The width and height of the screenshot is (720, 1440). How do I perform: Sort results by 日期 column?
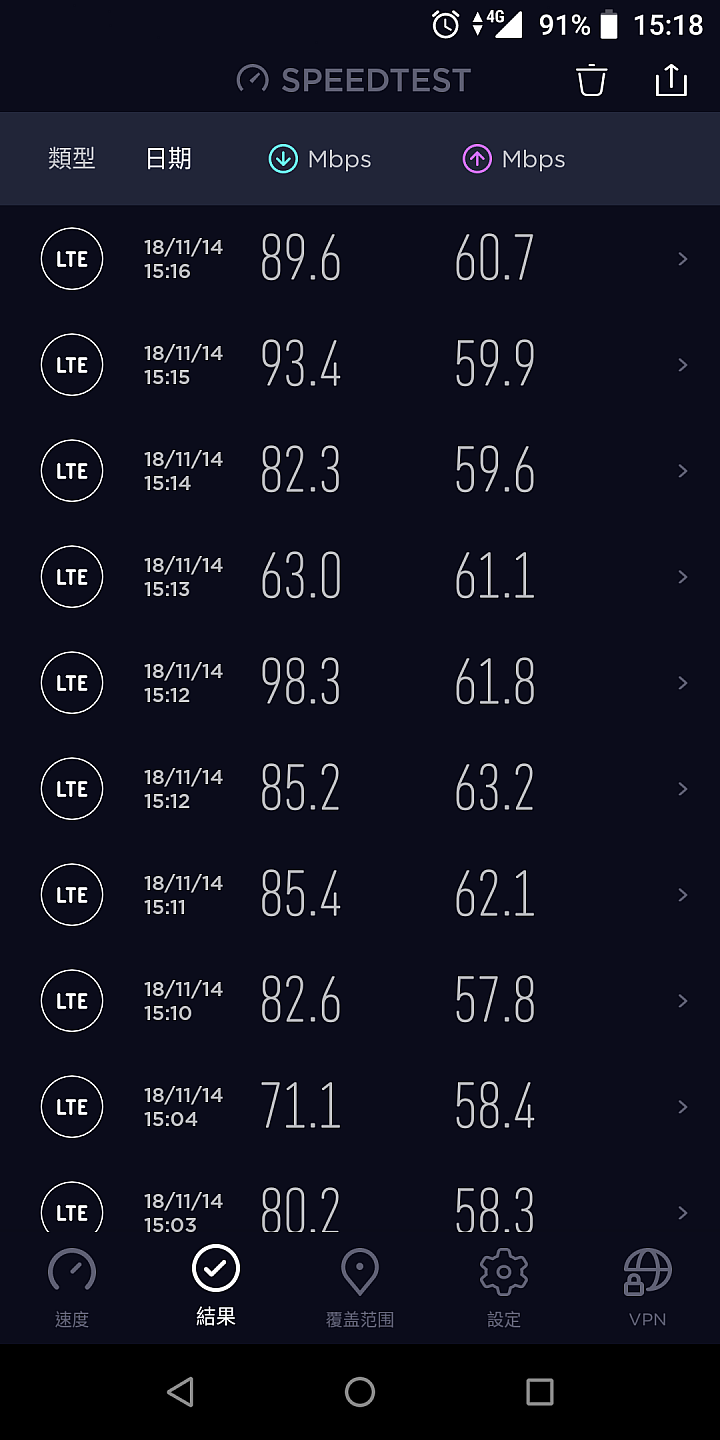[x=168, y=159]
